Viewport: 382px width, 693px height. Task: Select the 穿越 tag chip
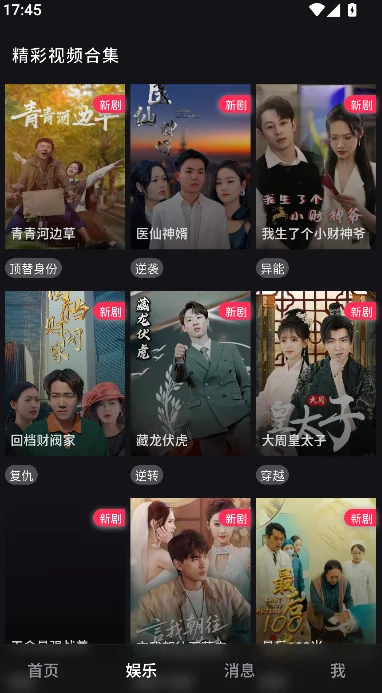(272, 475)
